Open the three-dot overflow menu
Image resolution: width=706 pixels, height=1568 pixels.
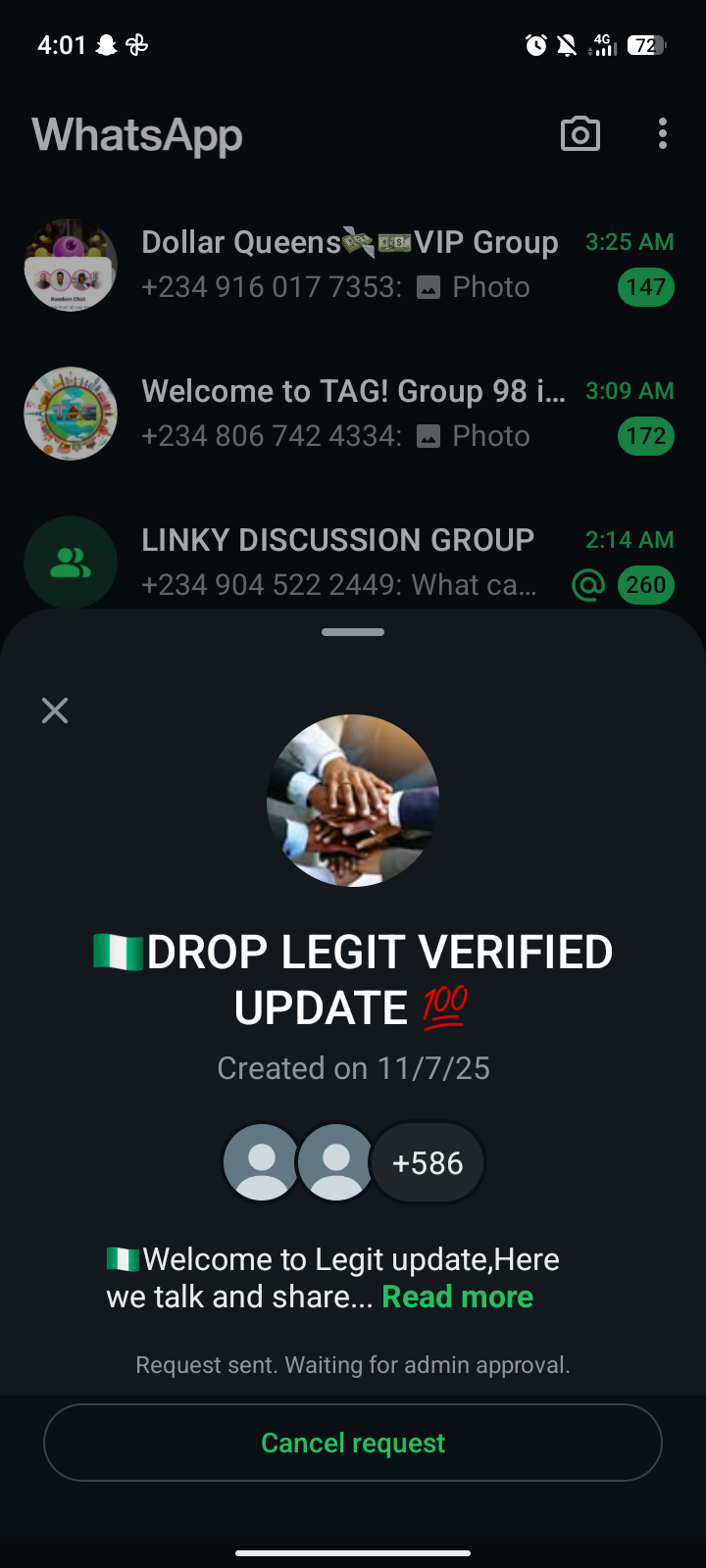click(x=663, y=134)
